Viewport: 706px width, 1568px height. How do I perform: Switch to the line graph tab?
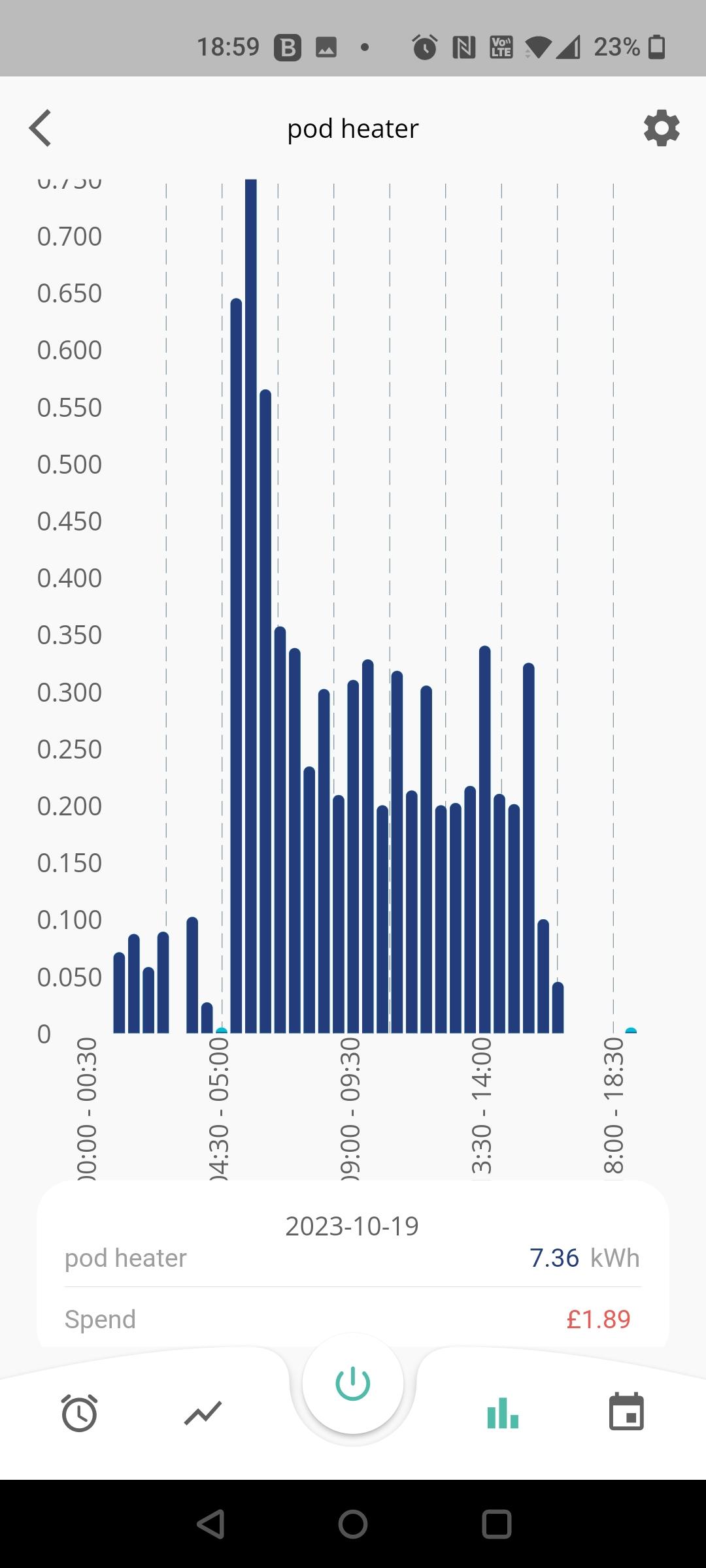pos(203,1413)
